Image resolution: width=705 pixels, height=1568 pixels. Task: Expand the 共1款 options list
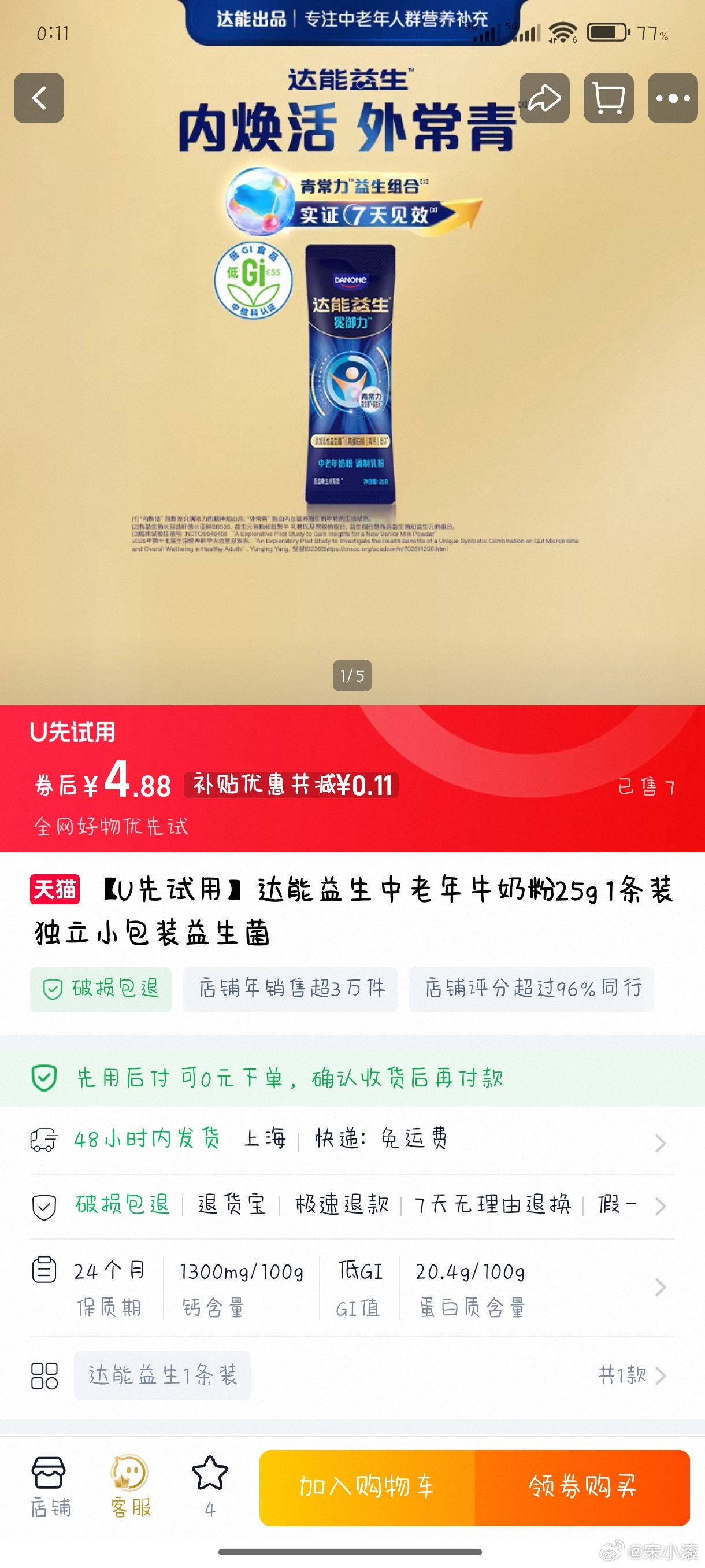click(x=632, y=1375)
